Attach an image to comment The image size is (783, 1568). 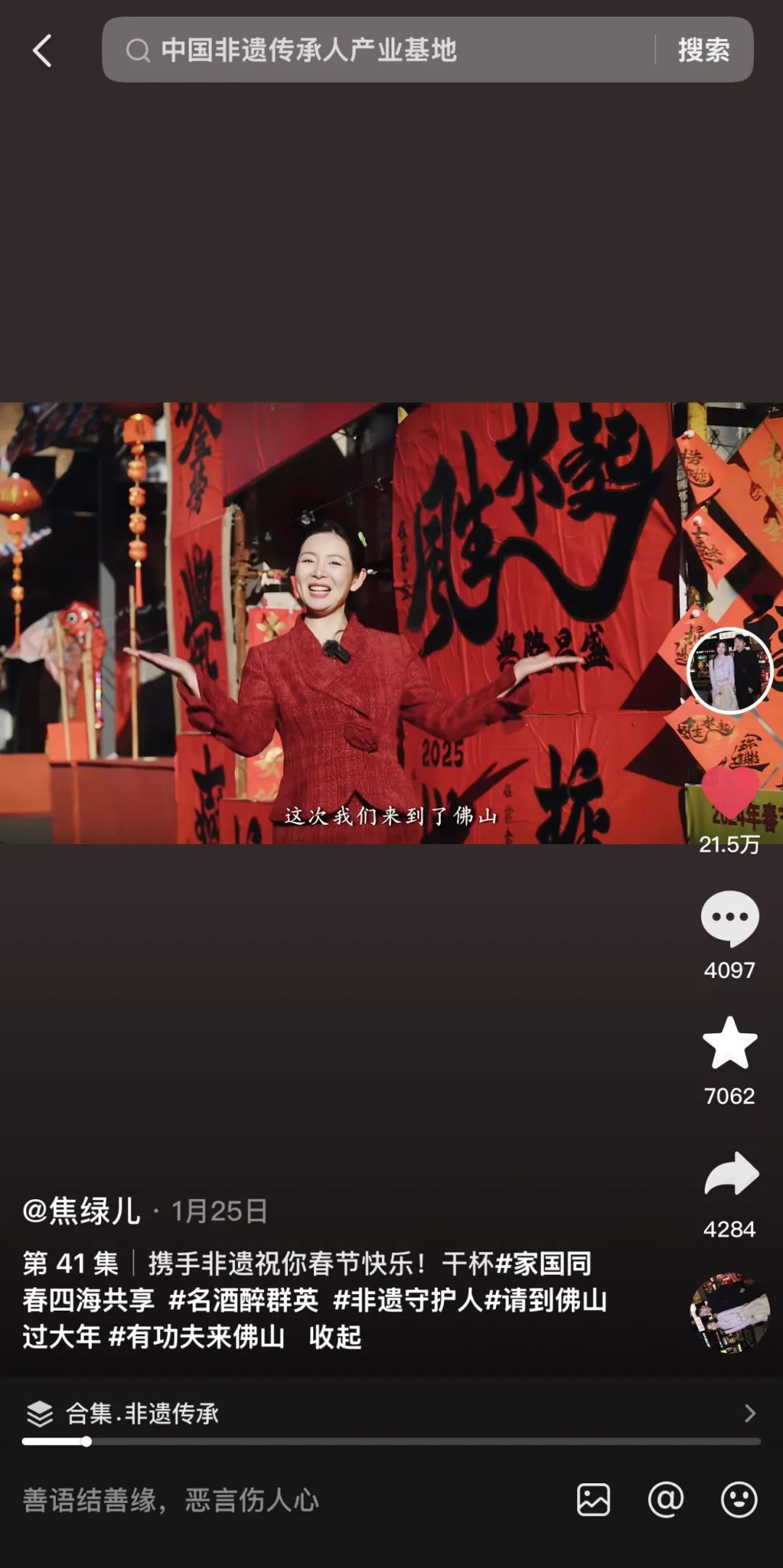tap(593, 1500)
